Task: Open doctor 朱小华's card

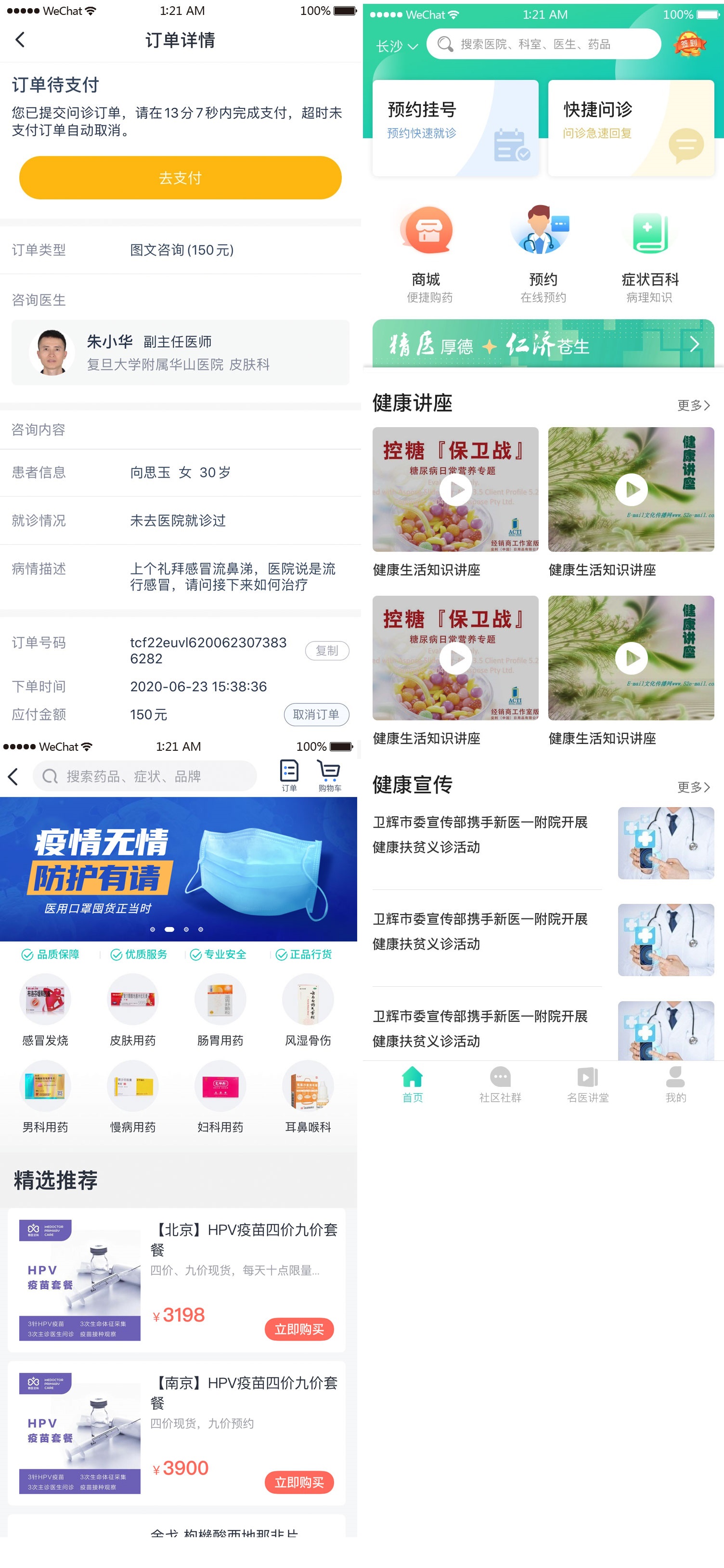Action: point(180,353)
